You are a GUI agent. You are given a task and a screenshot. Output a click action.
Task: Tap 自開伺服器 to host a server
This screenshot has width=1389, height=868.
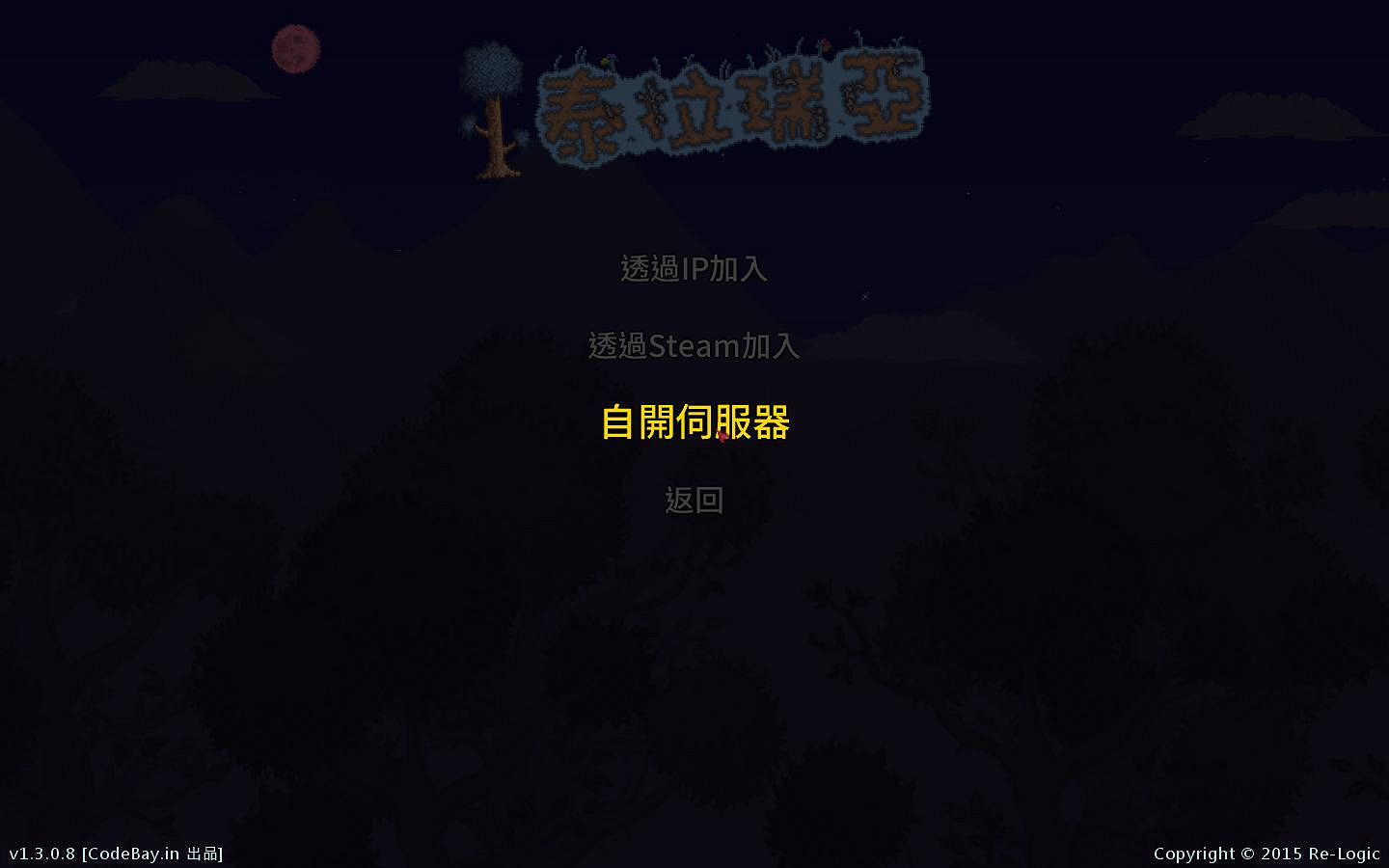(x=694, y=422)
